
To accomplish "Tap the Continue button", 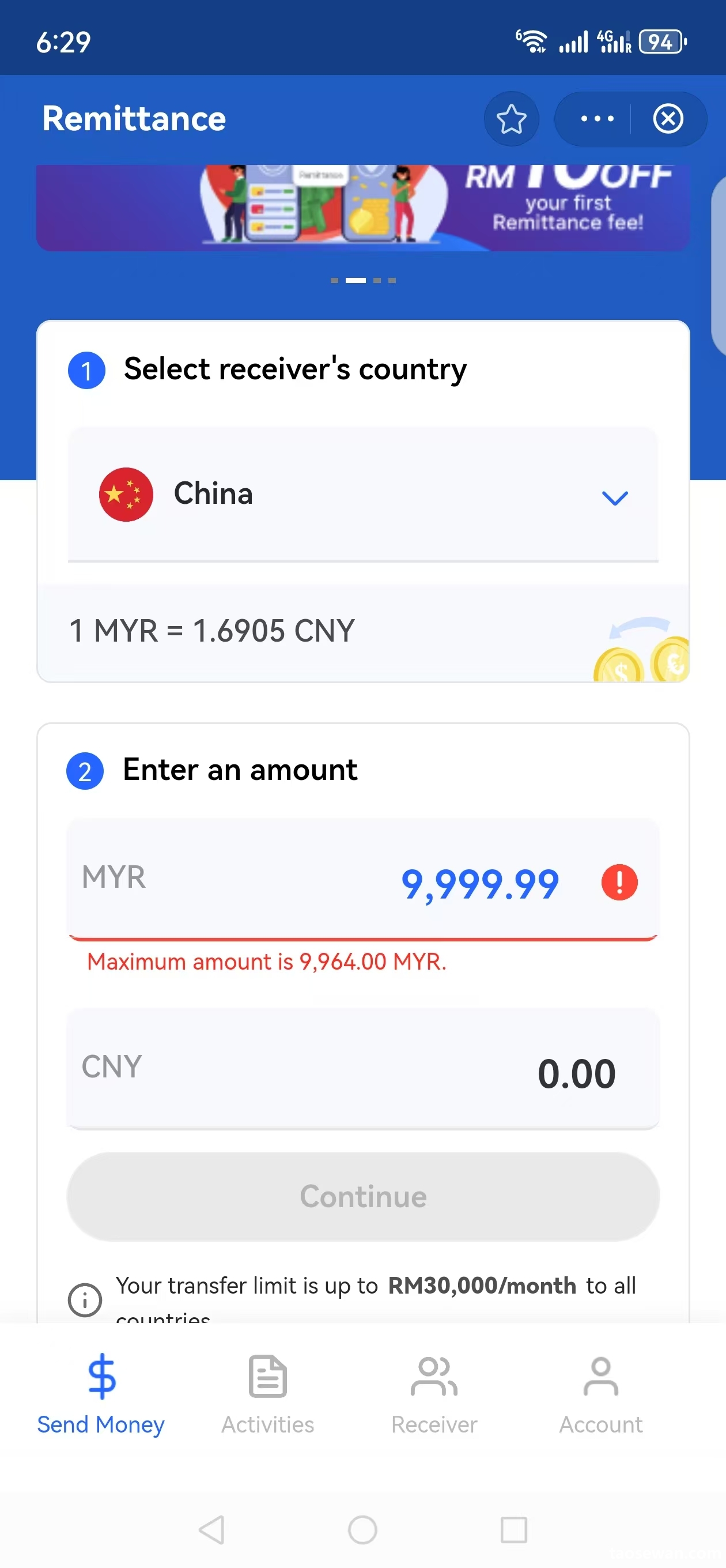I will coord(362,1196).
